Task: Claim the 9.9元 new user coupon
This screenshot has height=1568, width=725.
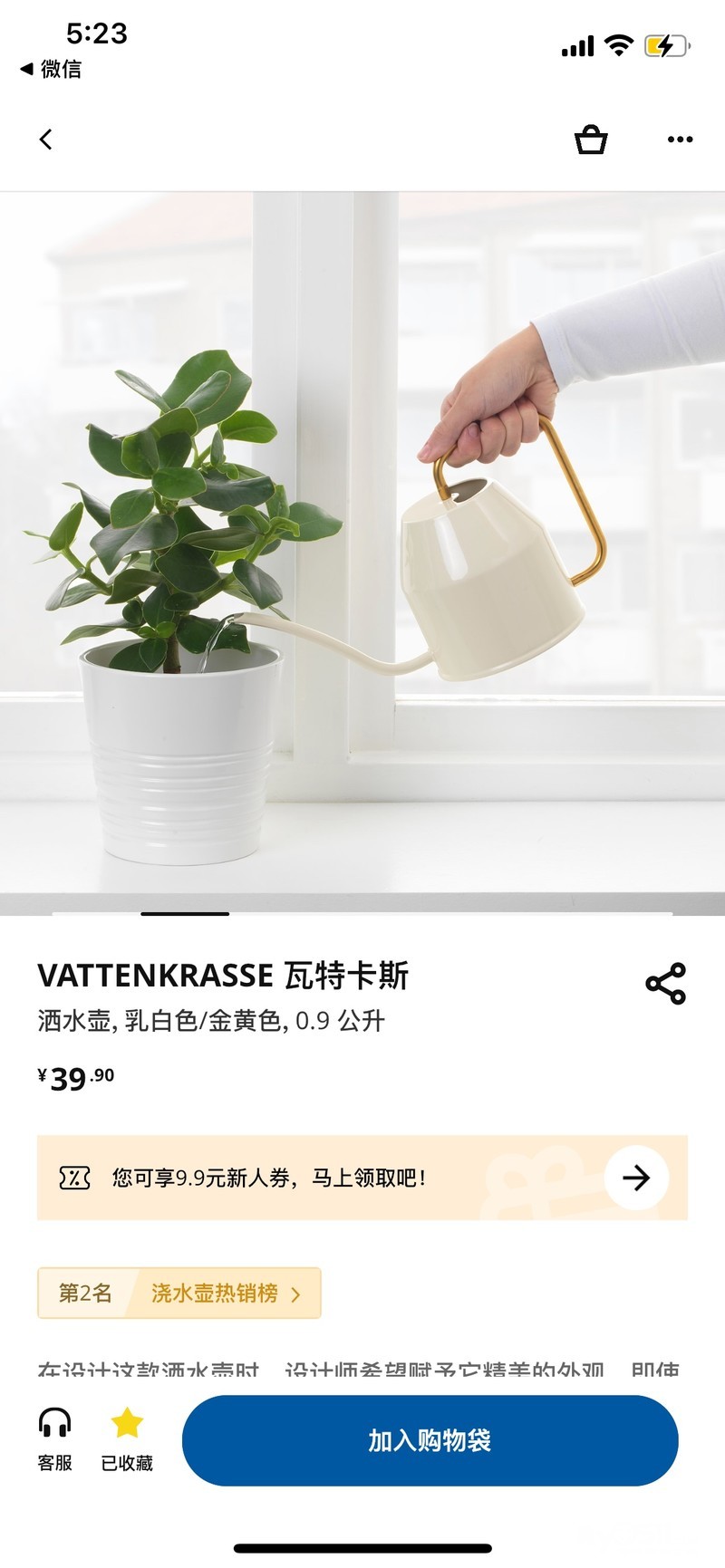Action: pyautogui.click(x=362, y=1178)
